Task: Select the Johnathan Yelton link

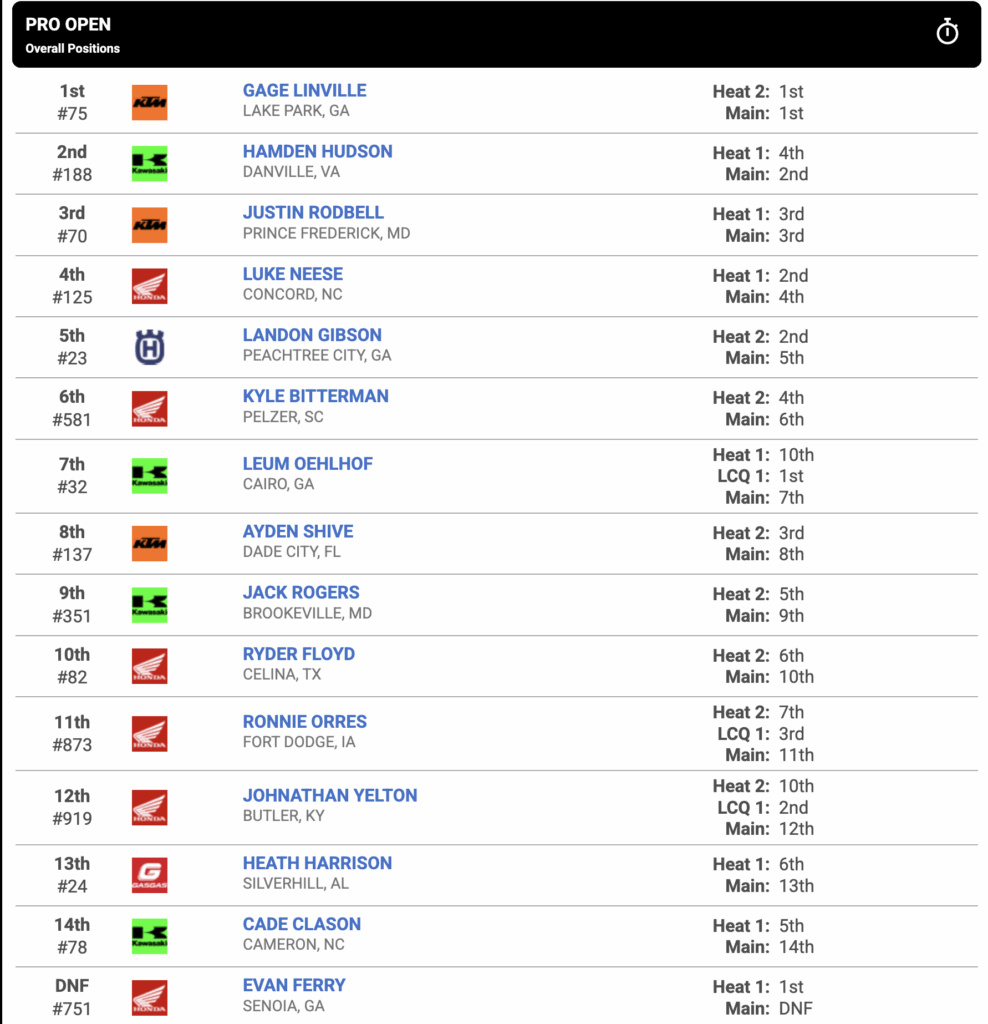Action: tap(330, 795)
